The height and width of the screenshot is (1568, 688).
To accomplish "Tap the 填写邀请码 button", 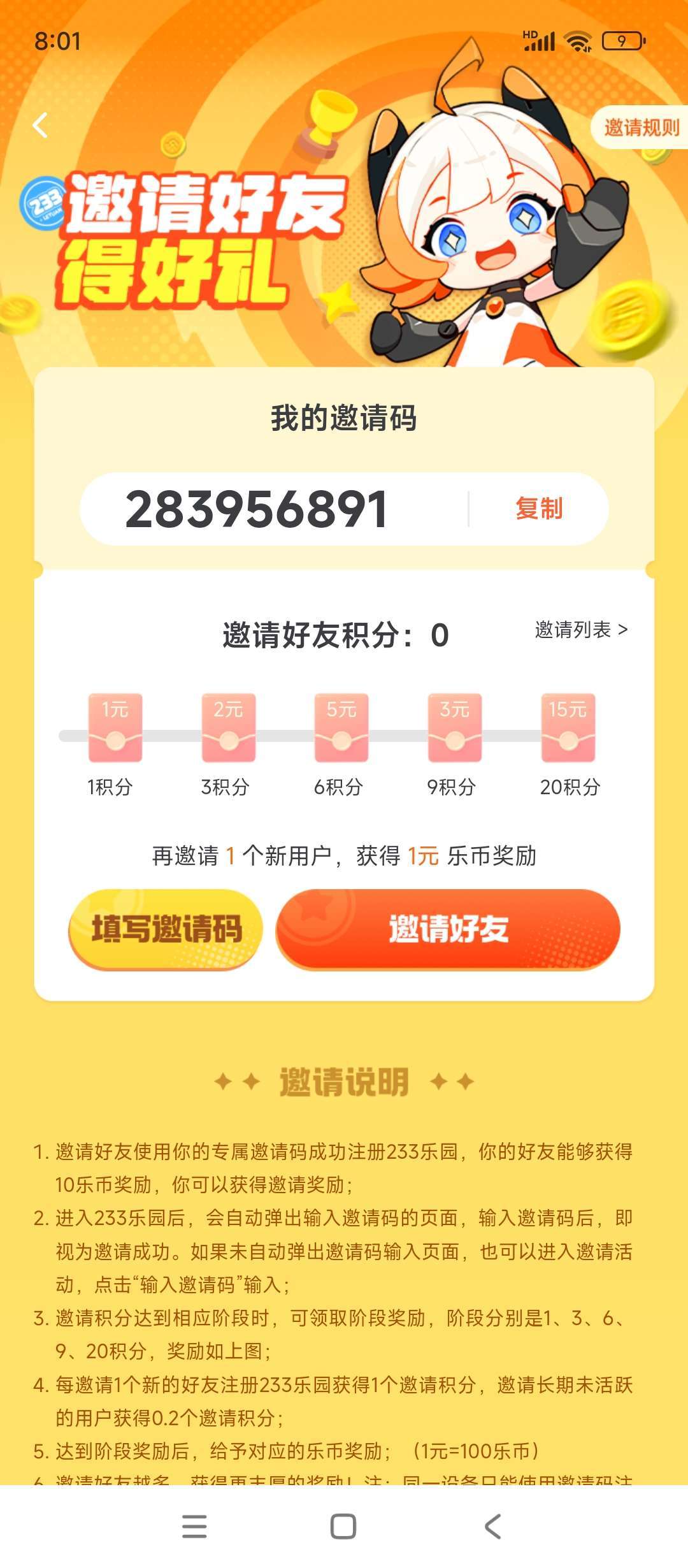I will (x=166, y=928).
